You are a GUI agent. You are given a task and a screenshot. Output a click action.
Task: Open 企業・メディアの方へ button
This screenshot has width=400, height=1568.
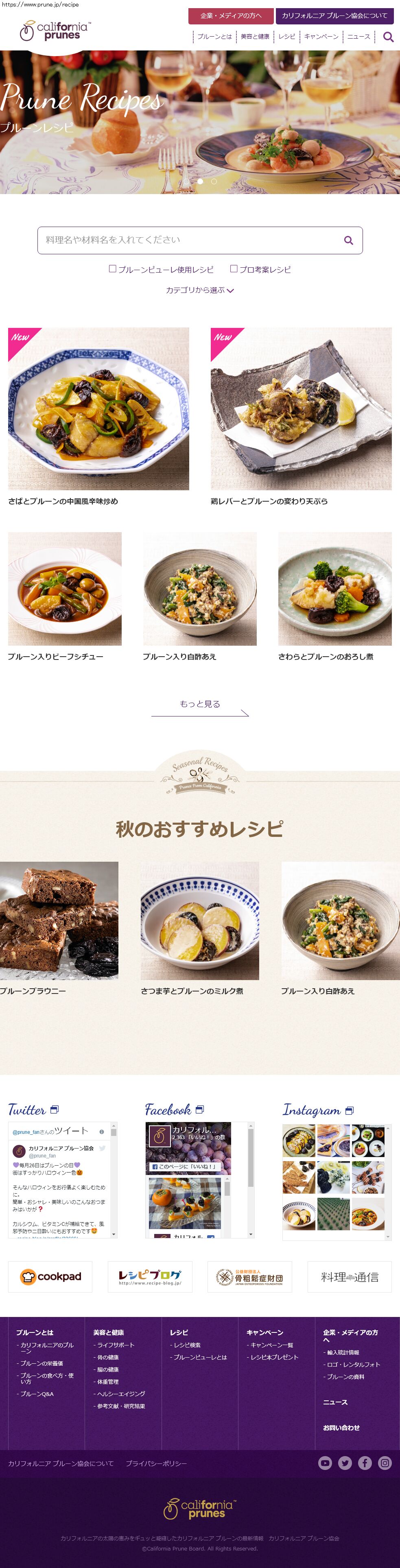pyautogui.click(x=231, y=16)
